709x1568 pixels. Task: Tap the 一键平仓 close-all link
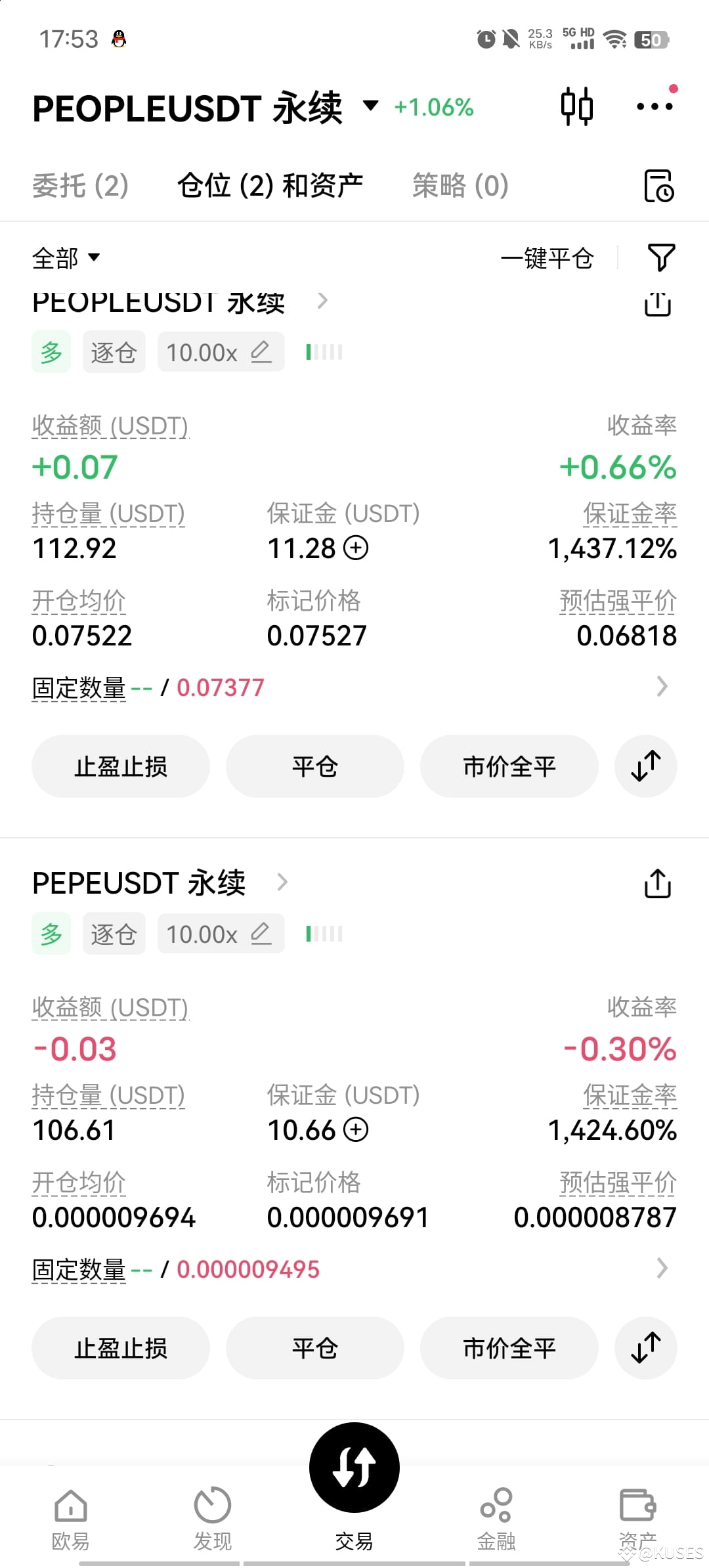[548, 257]
